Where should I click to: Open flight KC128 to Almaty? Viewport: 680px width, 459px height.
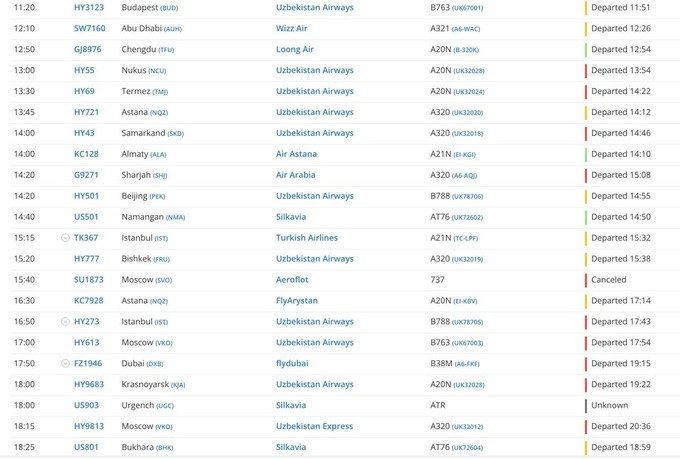pyautogui.click(x=86, y=154)
